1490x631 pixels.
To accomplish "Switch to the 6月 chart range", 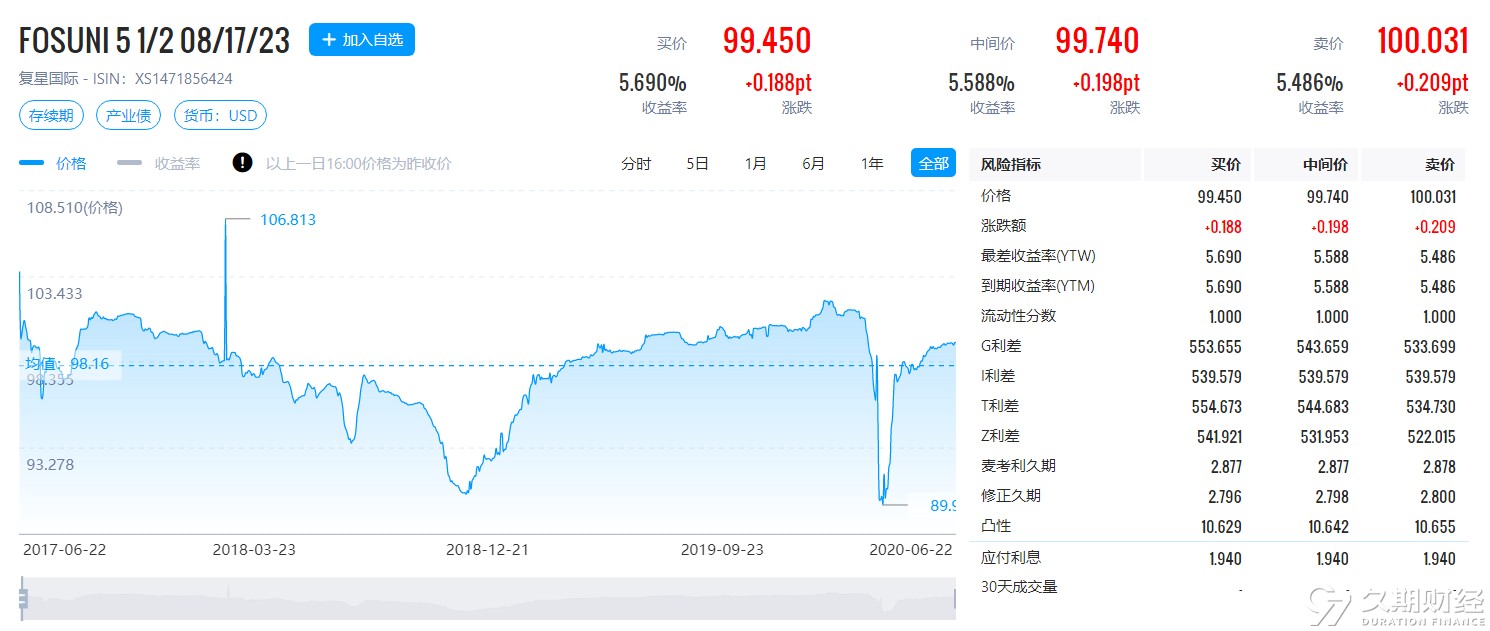I will click(813, 163).
